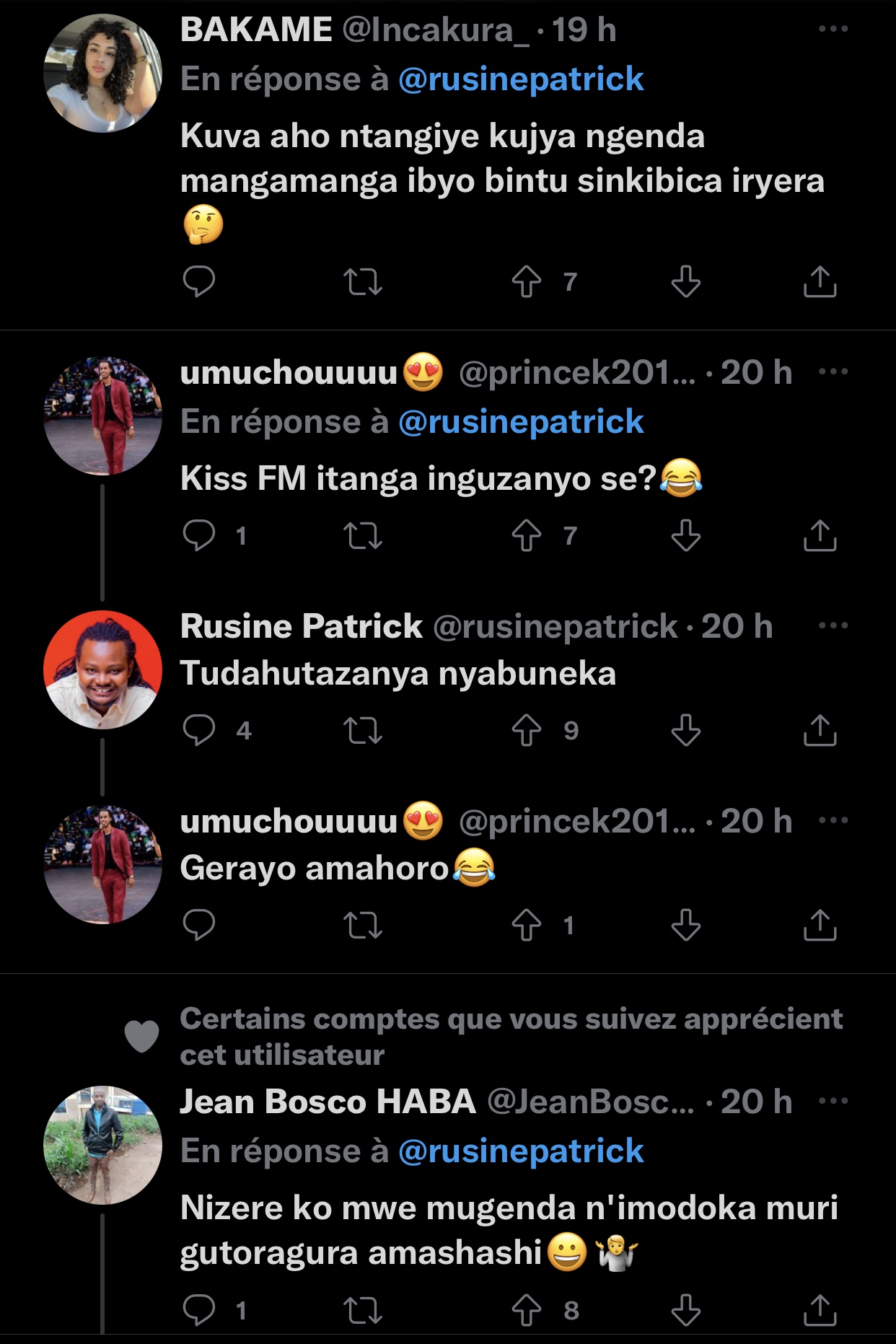Open overflow menu on Jean Bosco HABA's tweet

click(x=833, y=1101)
